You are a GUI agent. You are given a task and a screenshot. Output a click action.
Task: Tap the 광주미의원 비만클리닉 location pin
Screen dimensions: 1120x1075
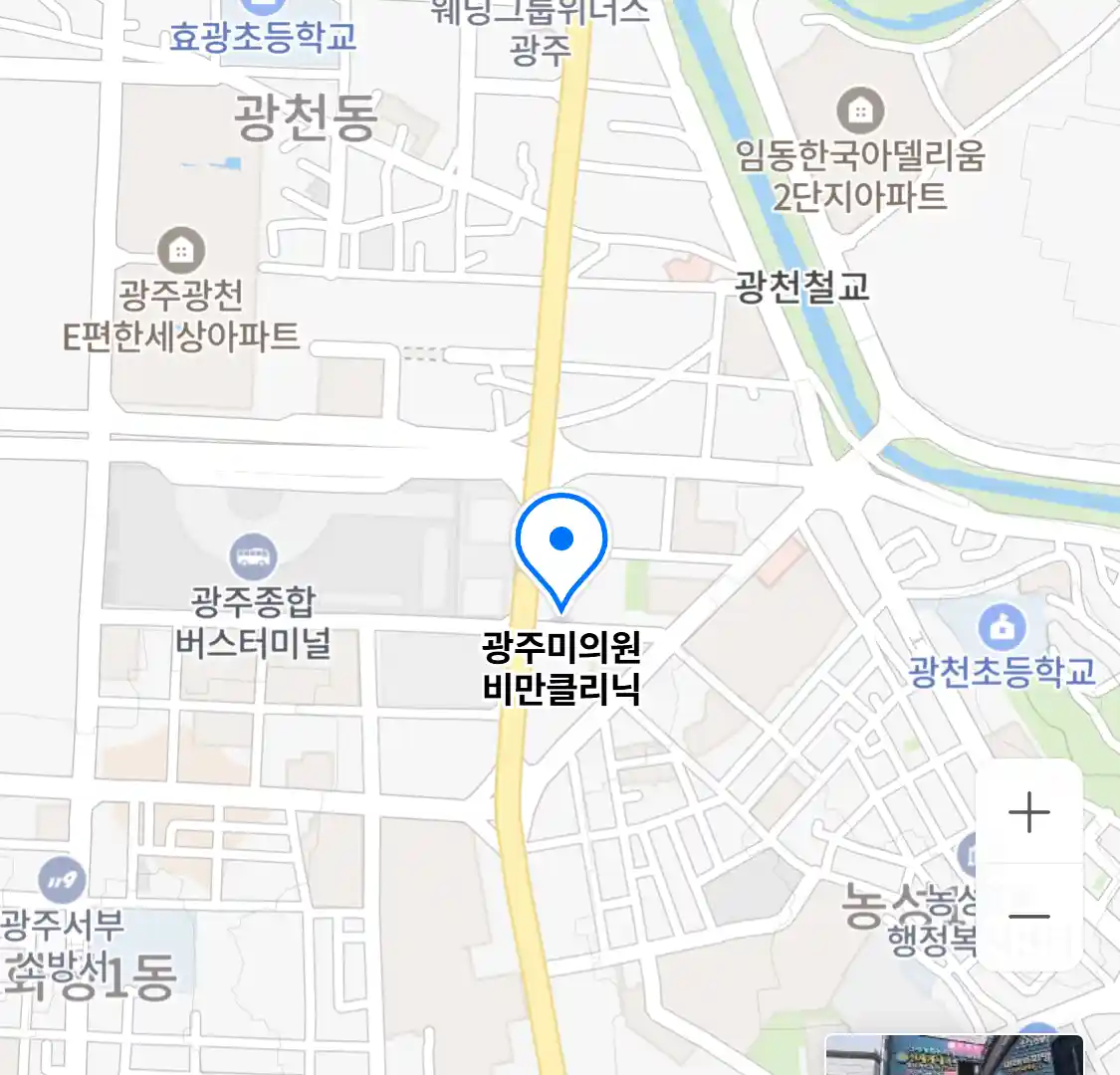click(561, 546)
